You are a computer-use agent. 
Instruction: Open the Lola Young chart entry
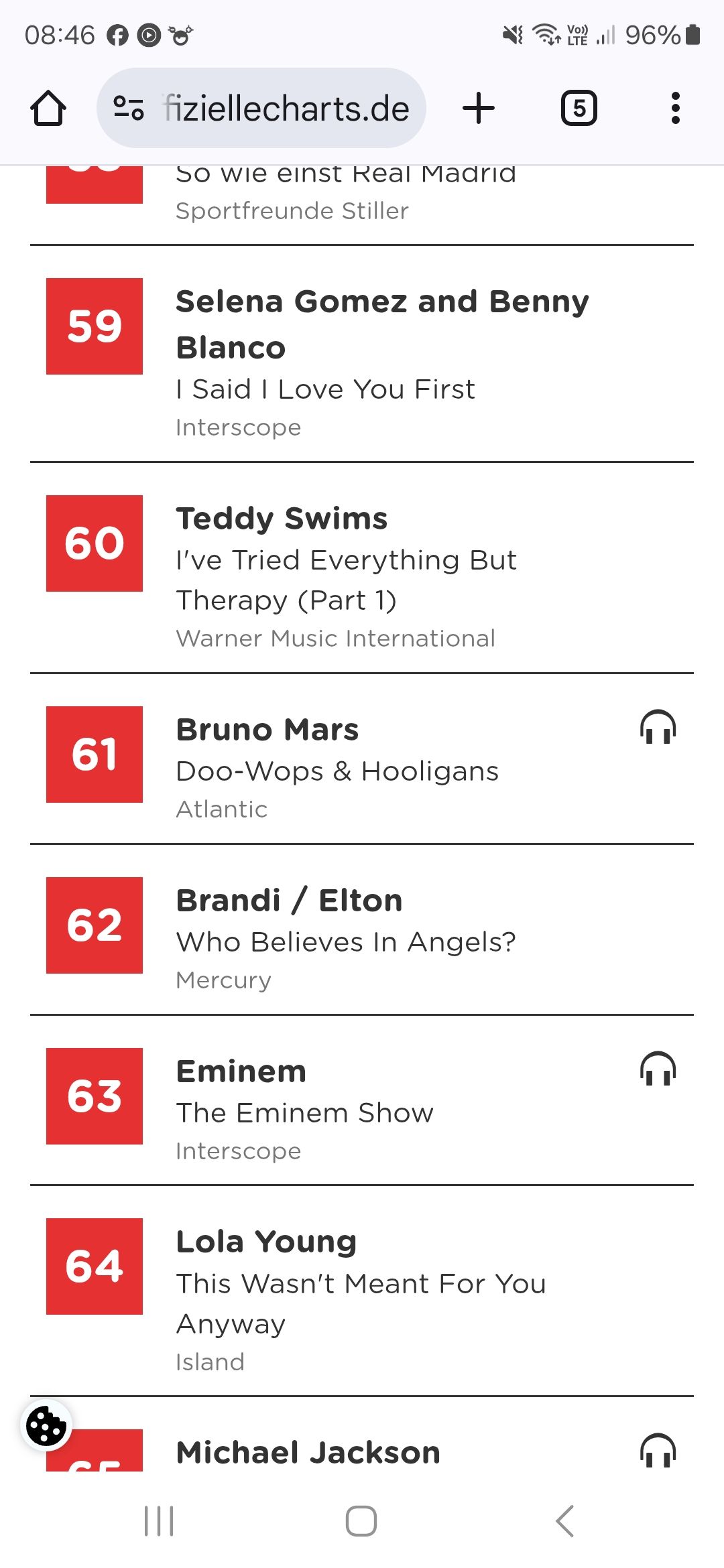tap(362, 1292)
